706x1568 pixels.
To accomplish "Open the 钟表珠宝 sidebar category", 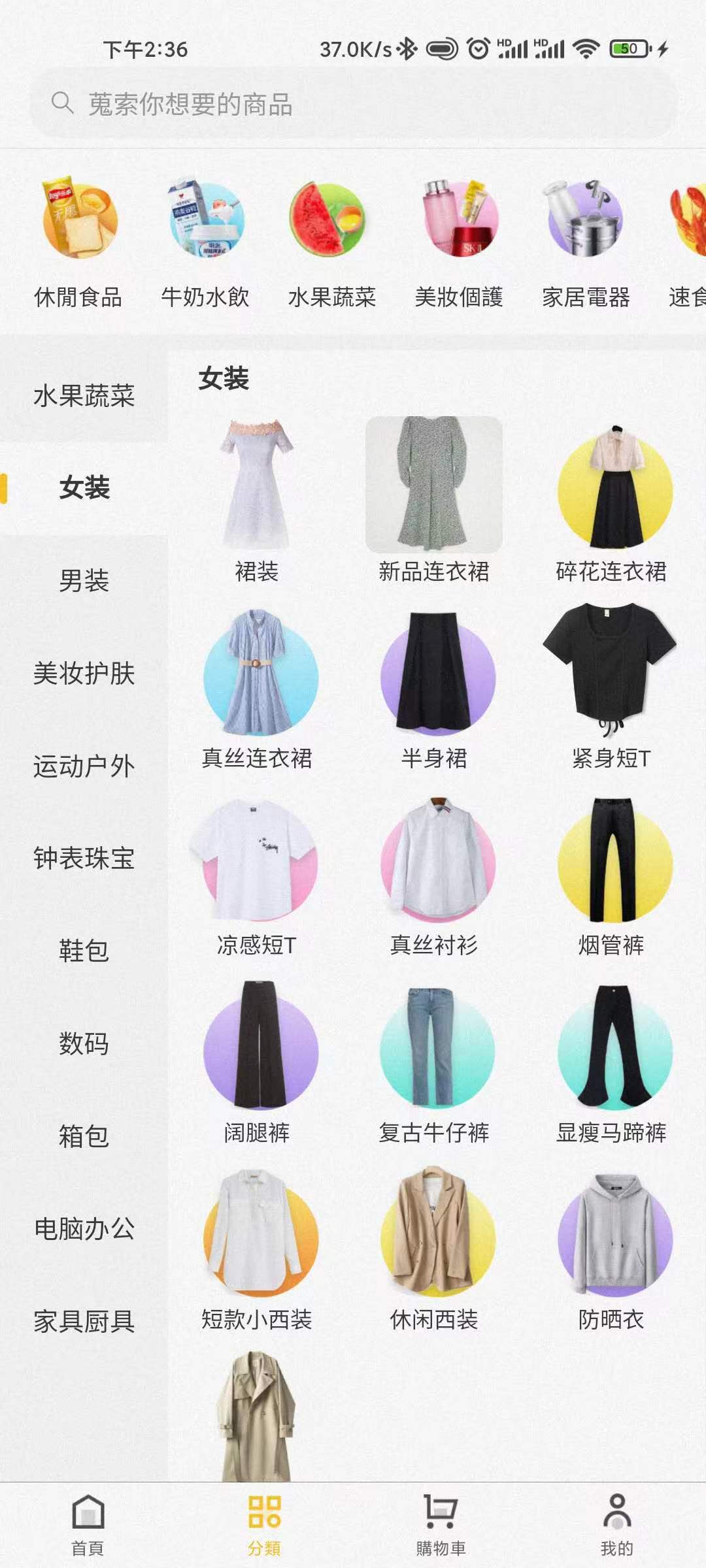I will pos(84,858).
